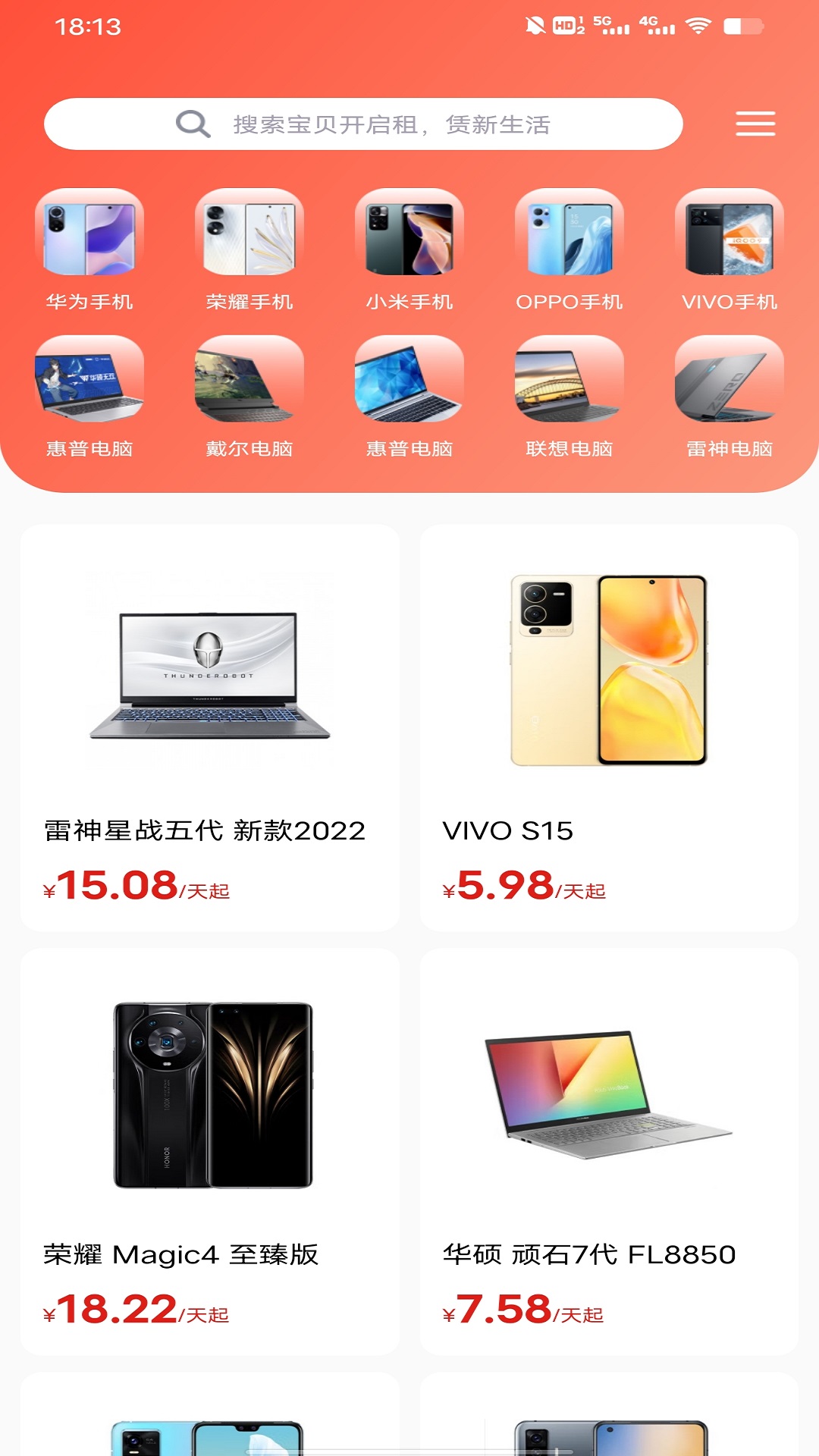Open the hamburger menu
This screenshot has height=1456, width=819.
point(755,124)
